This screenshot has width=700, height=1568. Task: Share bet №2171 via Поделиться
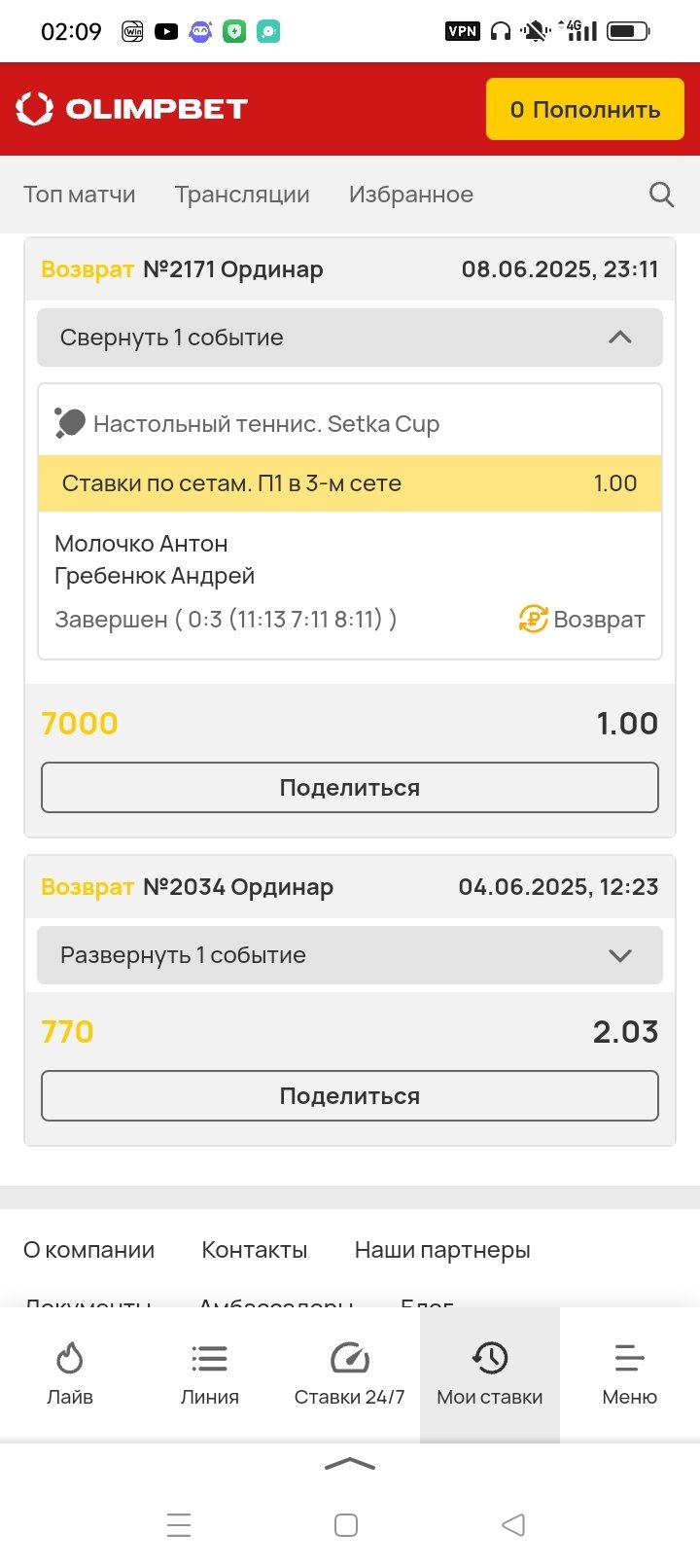pos(350,788)
